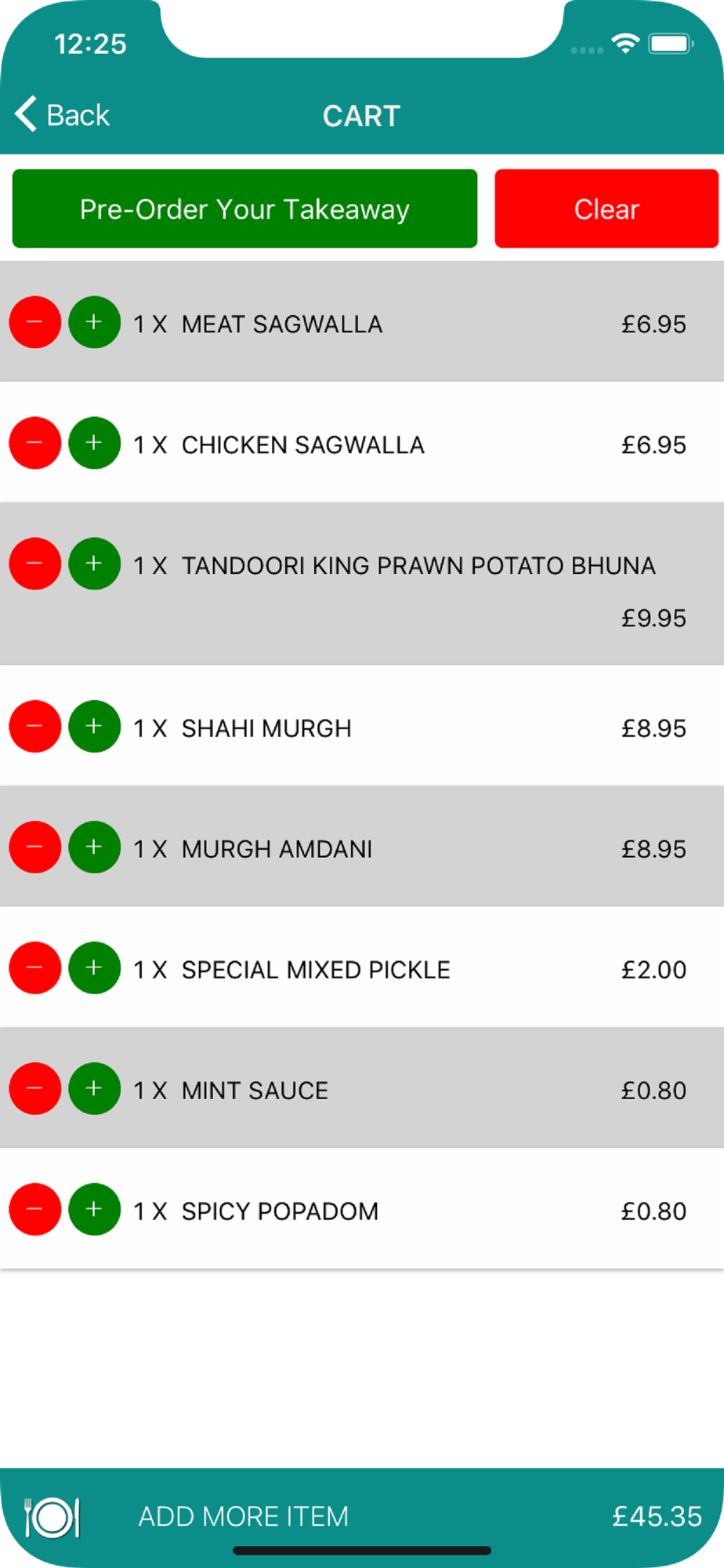Go back from the cart

(63, 115)
